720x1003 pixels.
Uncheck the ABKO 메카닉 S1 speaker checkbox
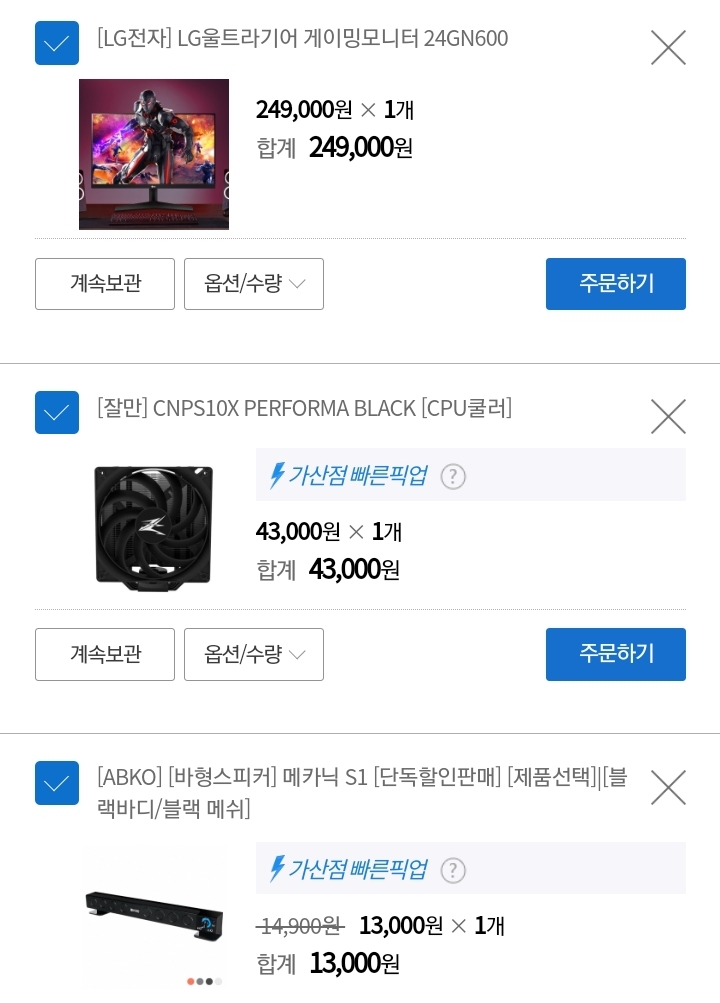(57, 783)
